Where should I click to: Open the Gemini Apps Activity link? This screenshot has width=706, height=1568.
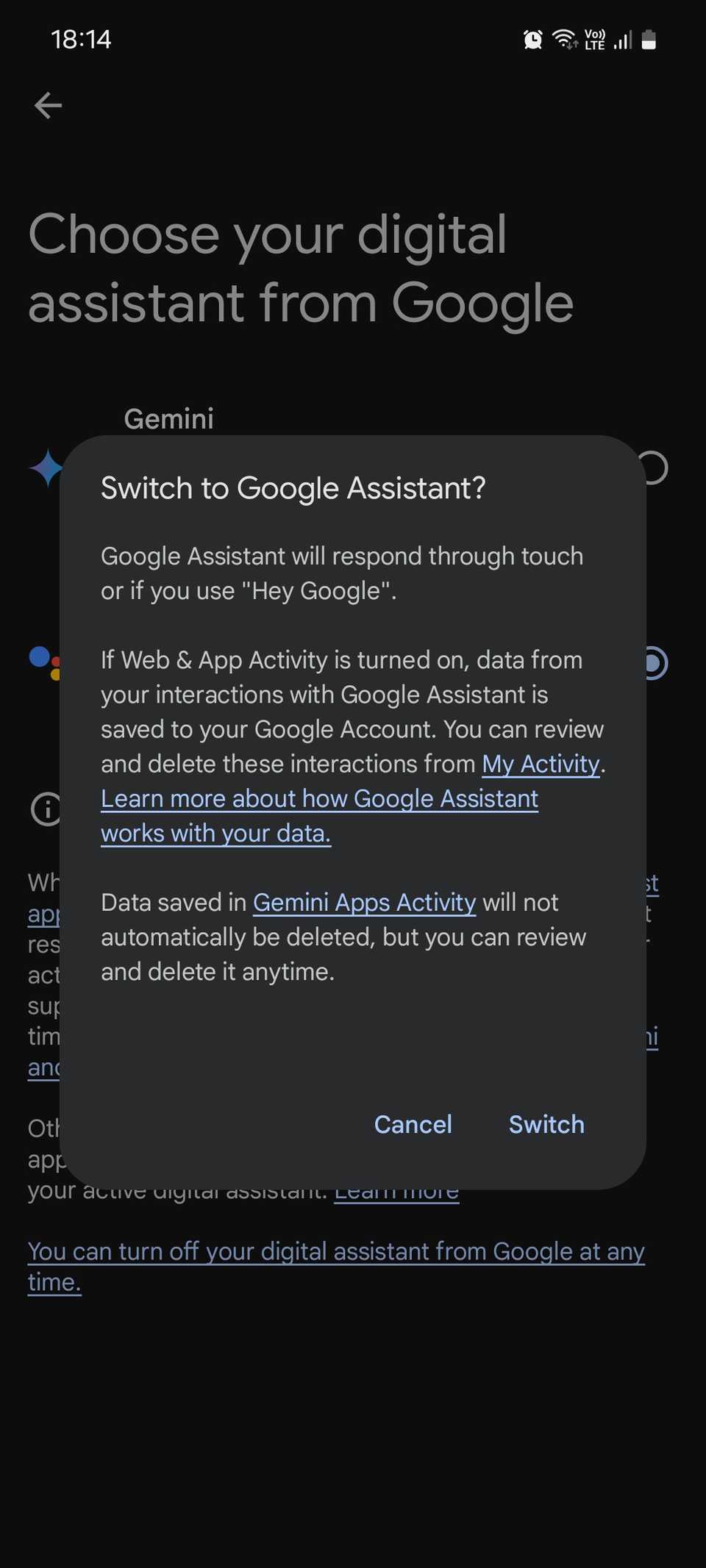(x=364, y=902)
